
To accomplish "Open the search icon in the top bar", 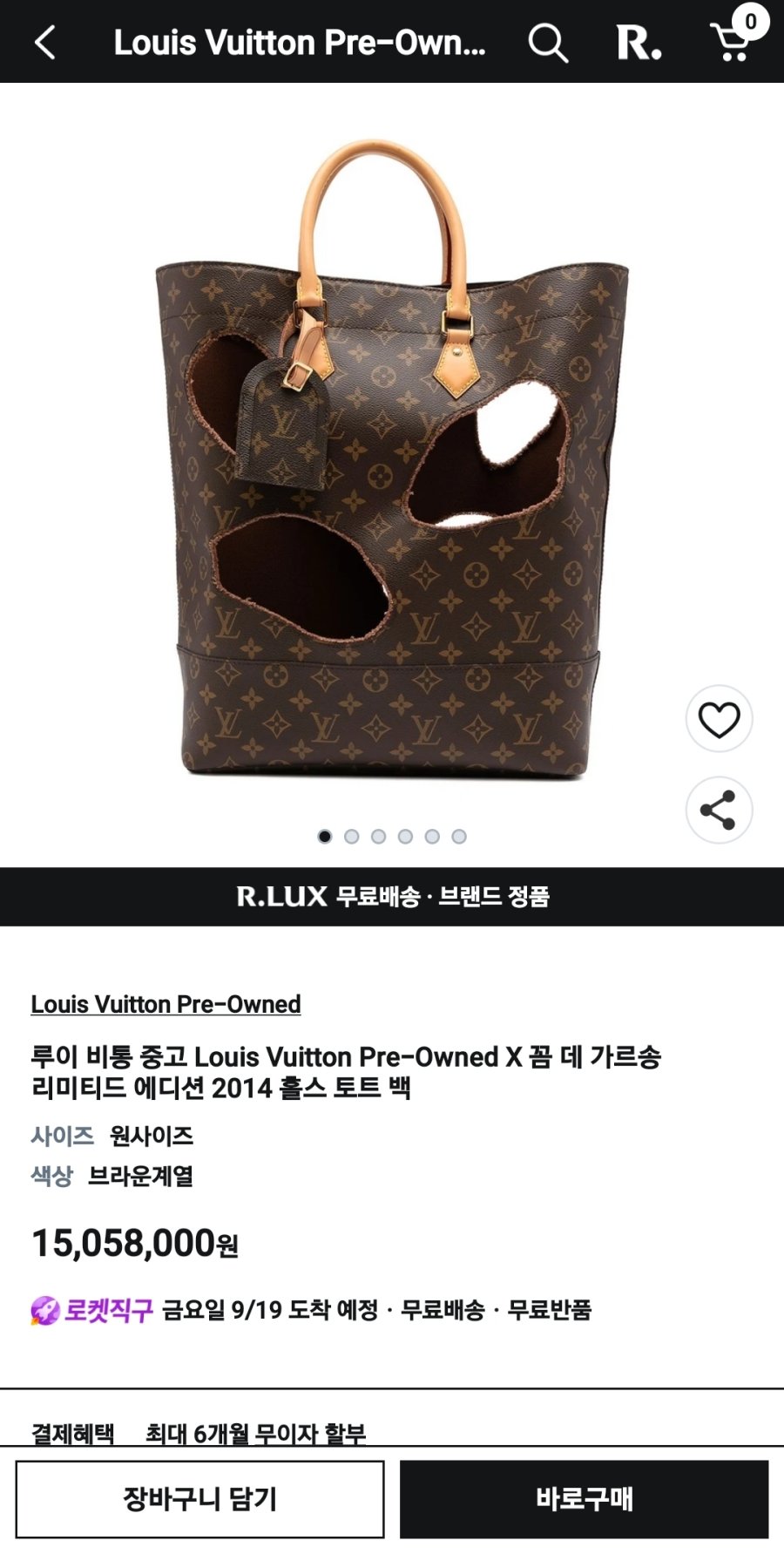I will 548,43.
